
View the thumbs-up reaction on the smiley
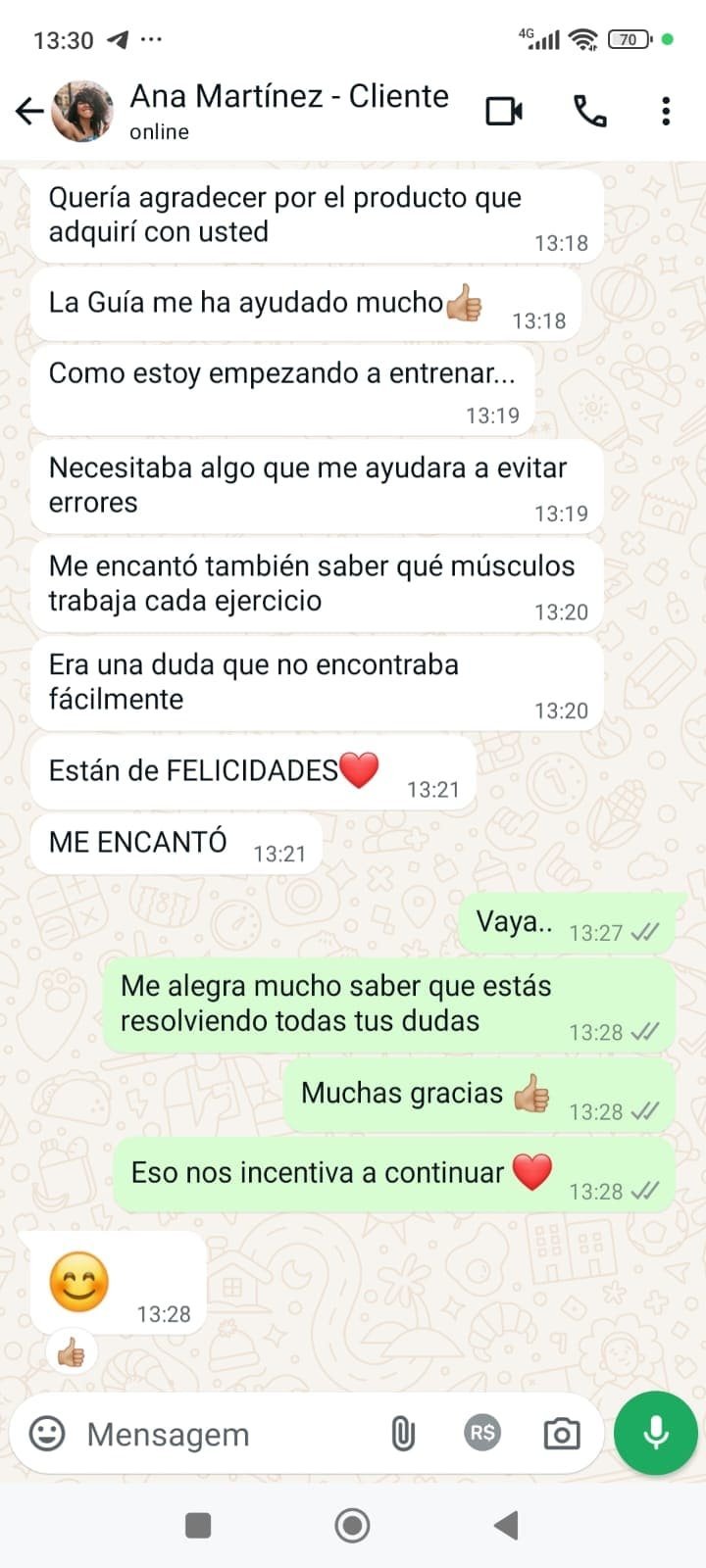point(72,1354)
